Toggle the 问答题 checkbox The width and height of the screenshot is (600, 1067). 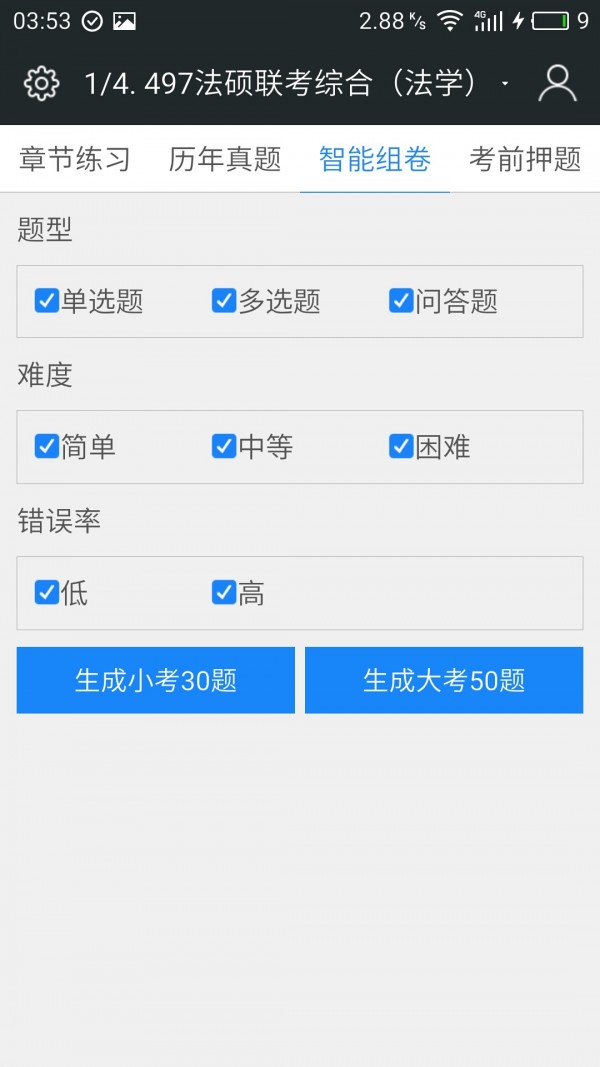click(x=401, y=301)
